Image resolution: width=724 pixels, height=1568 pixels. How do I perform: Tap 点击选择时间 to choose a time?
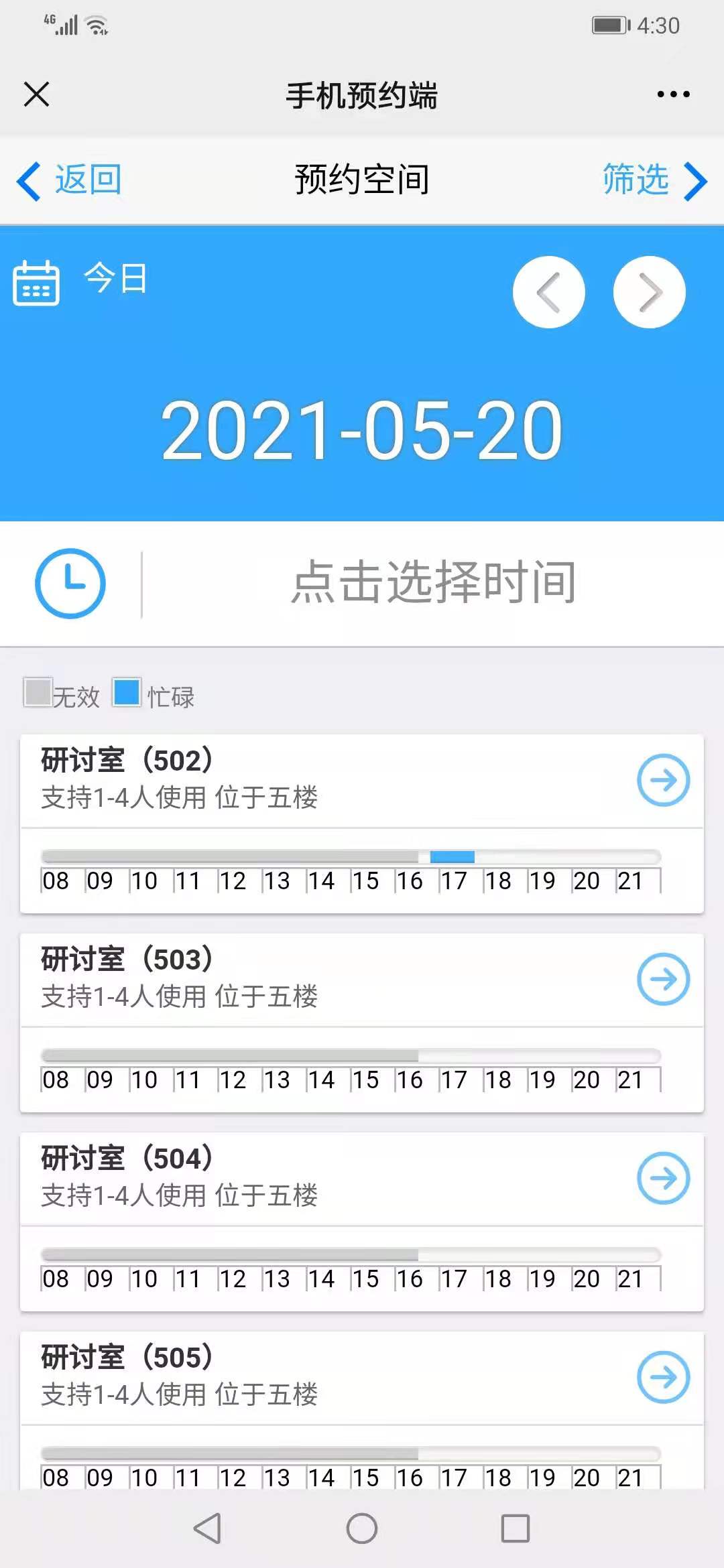432,582
